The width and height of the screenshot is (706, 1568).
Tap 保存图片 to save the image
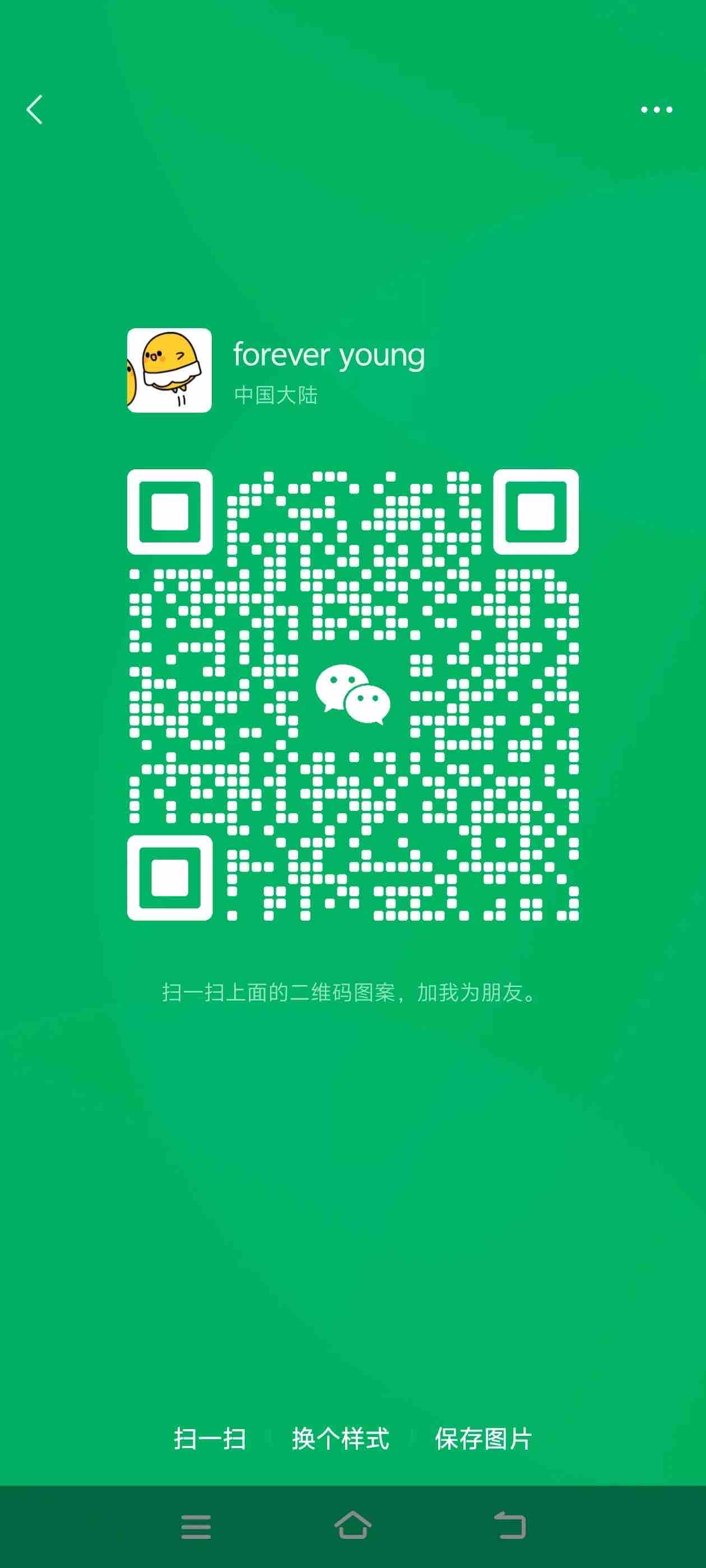(484, 1439)
